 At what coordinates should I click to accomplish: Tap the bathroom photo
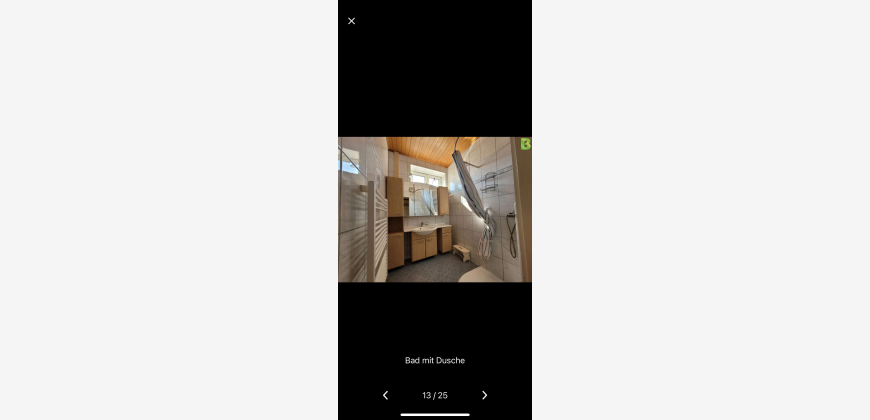435,210
